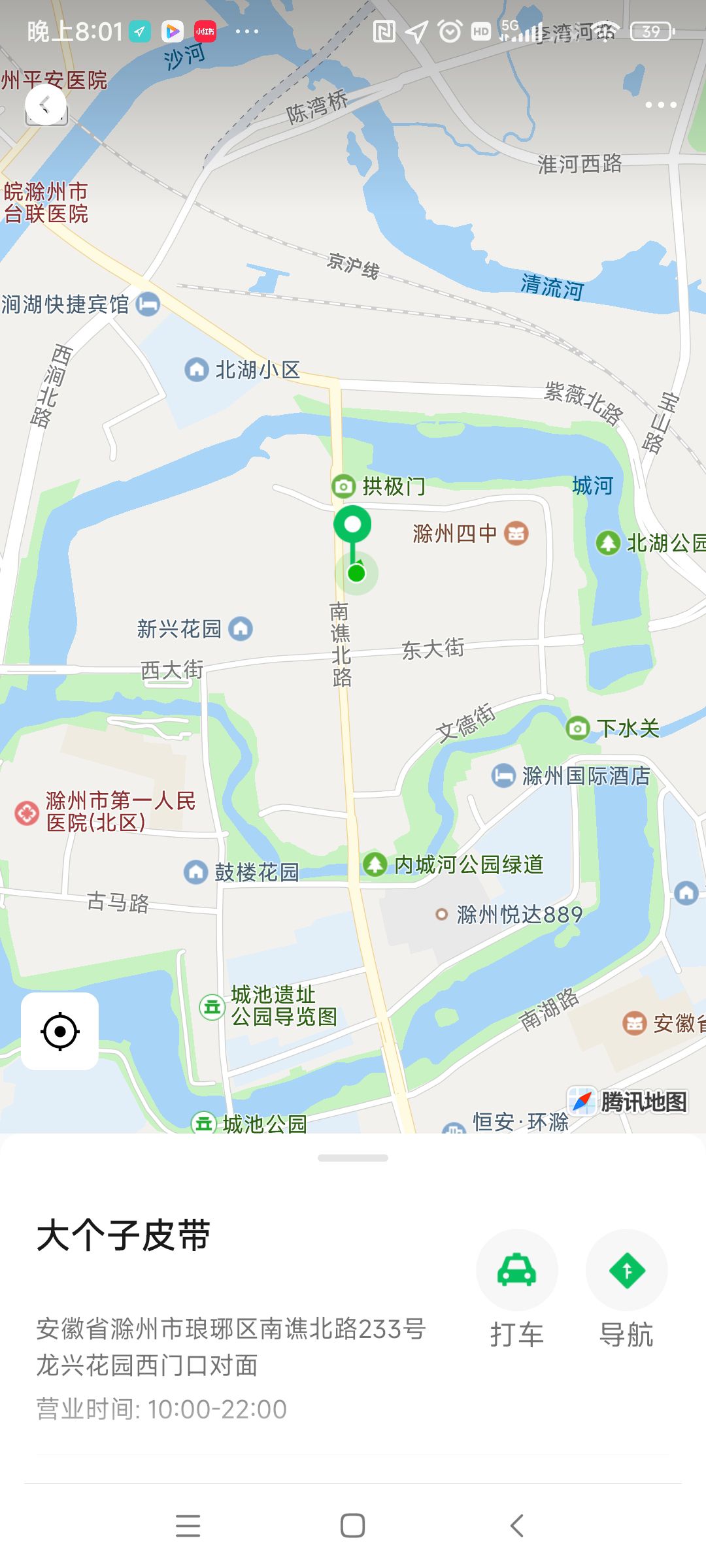Tap the panel handle to expand details
The image size is (706, 1568).
click(x=353, y=1158)
